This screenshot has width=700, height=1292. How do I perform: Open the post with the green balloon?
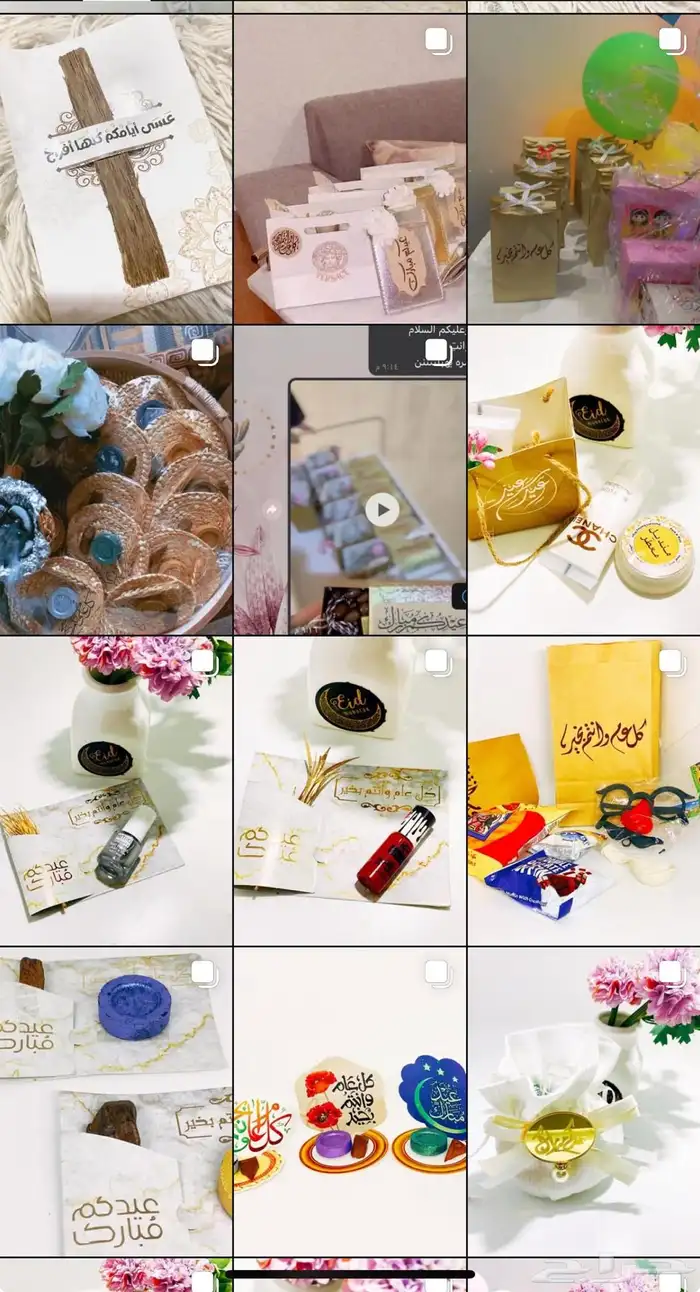pyautogui.click(x=584, y=168)
